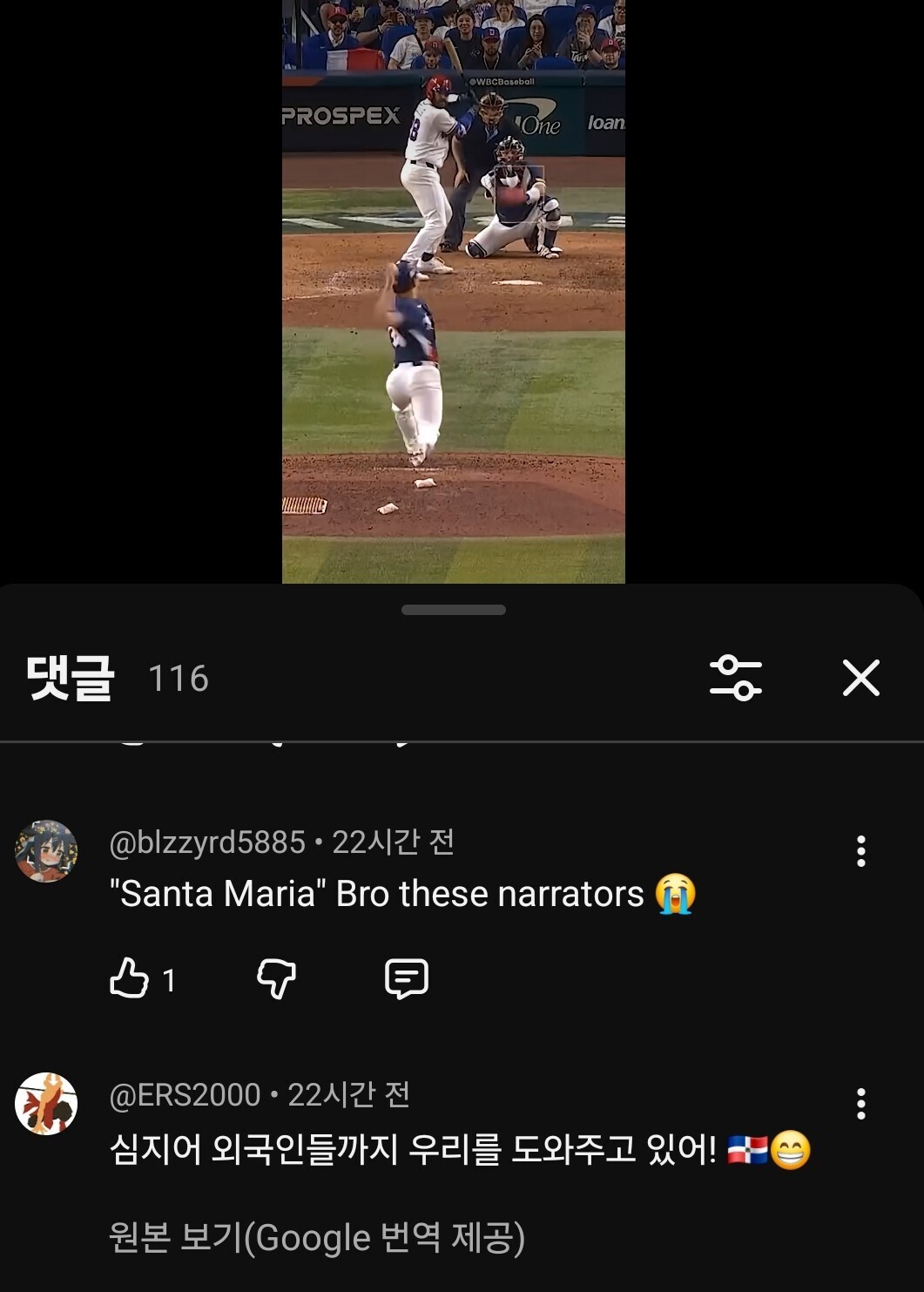Open more options for @ERS2000's comment
This screenshot has width=924, height=1292.
[x=861, y=1104]
